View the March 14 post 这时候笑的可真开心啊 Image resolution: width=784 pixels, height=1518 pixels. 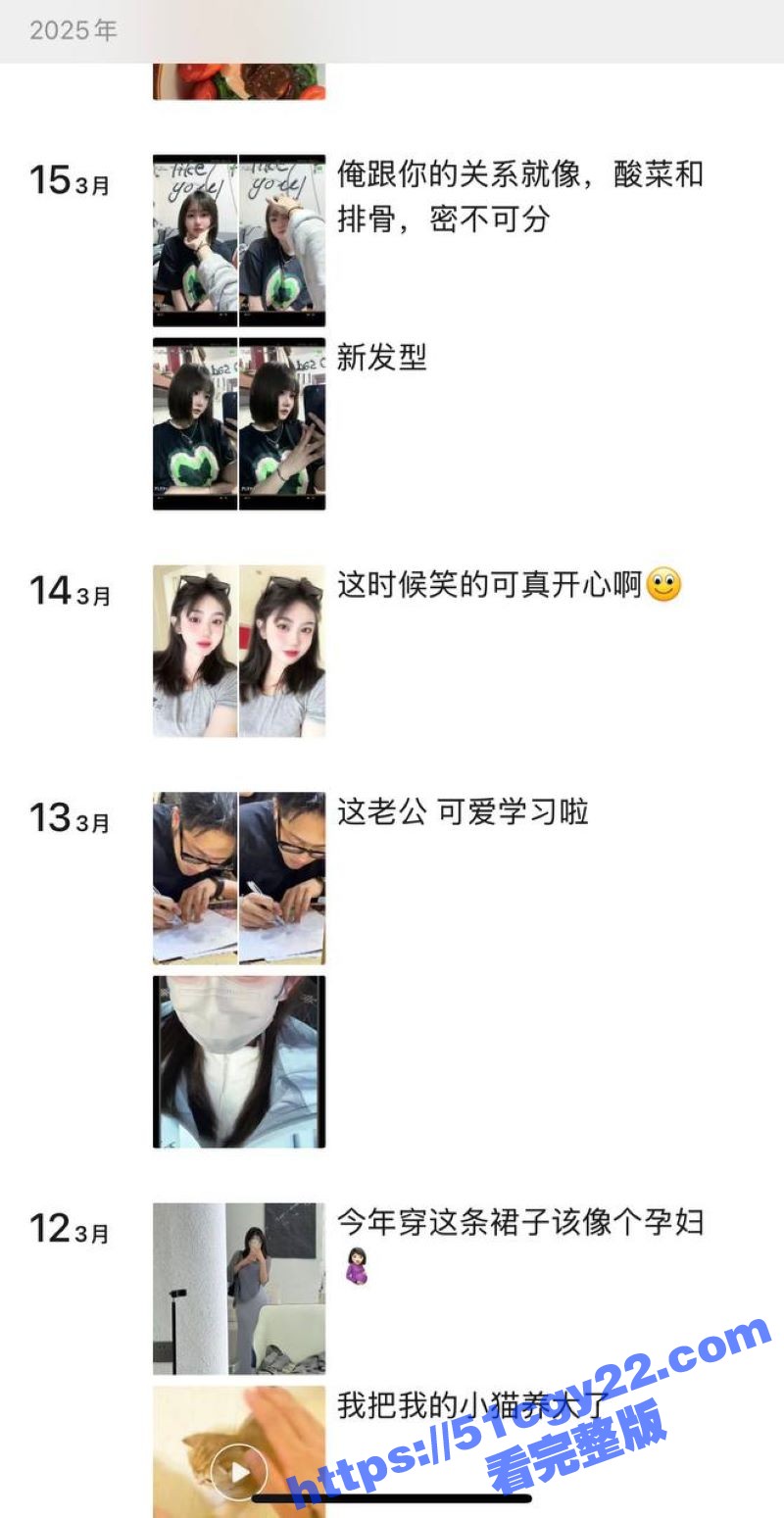[x=509, y=586]
